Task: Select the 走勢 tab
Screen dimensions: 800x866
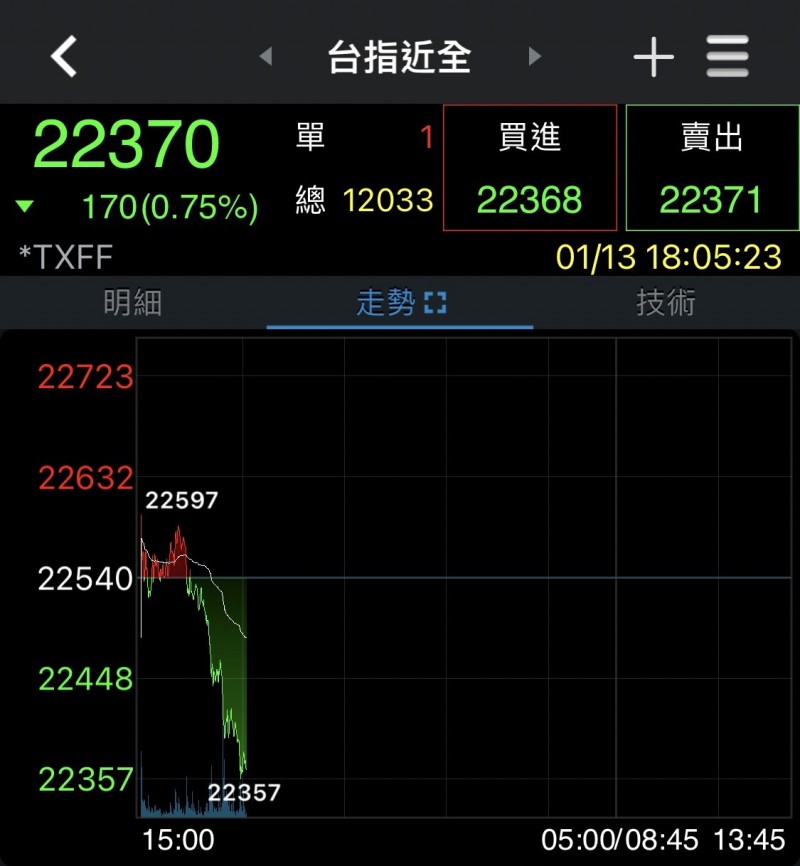Action: pyautogui.click(x=386, y=303)
